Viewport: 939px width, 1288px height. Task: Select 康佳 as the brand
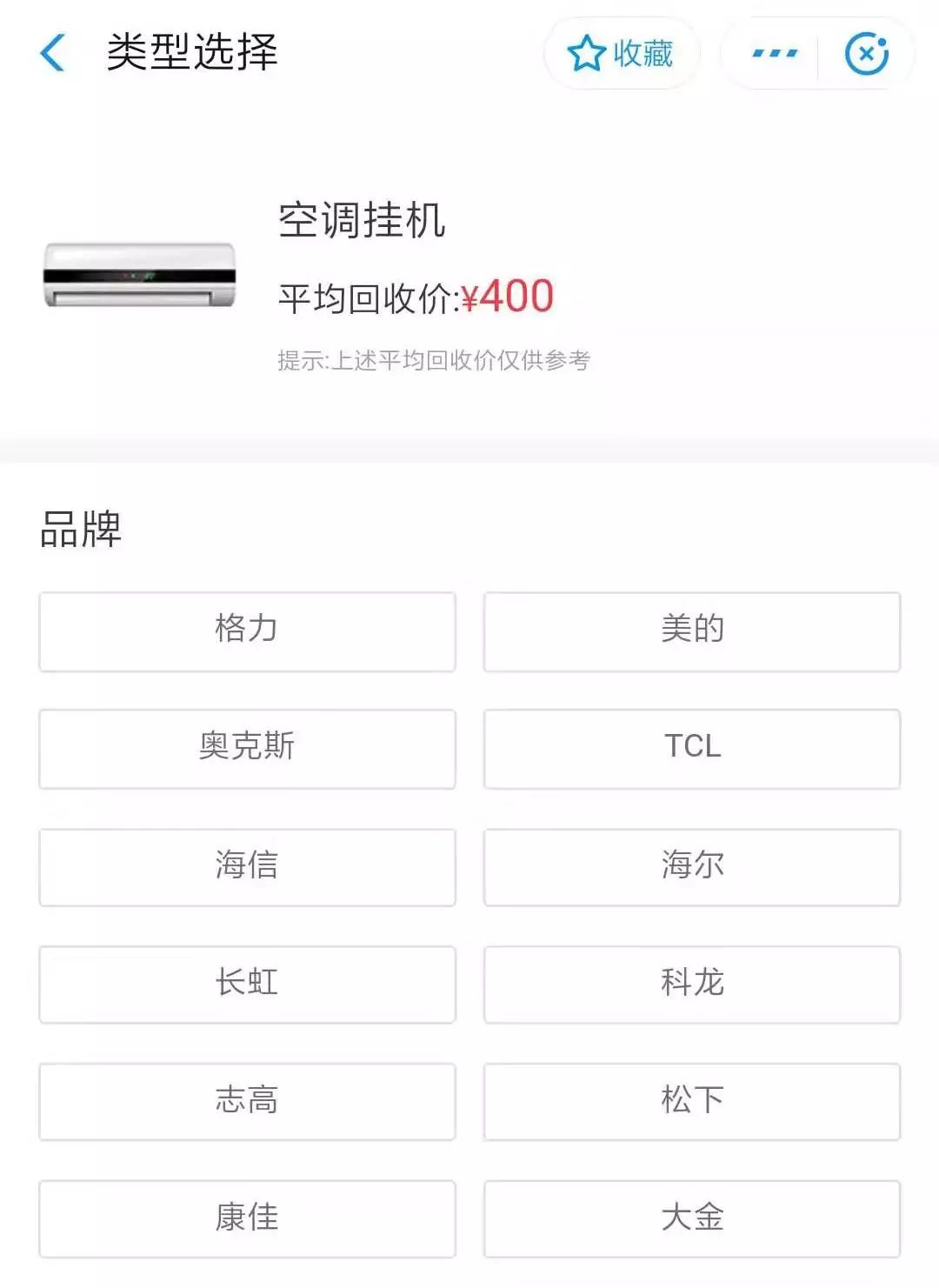coord(246,1218)
